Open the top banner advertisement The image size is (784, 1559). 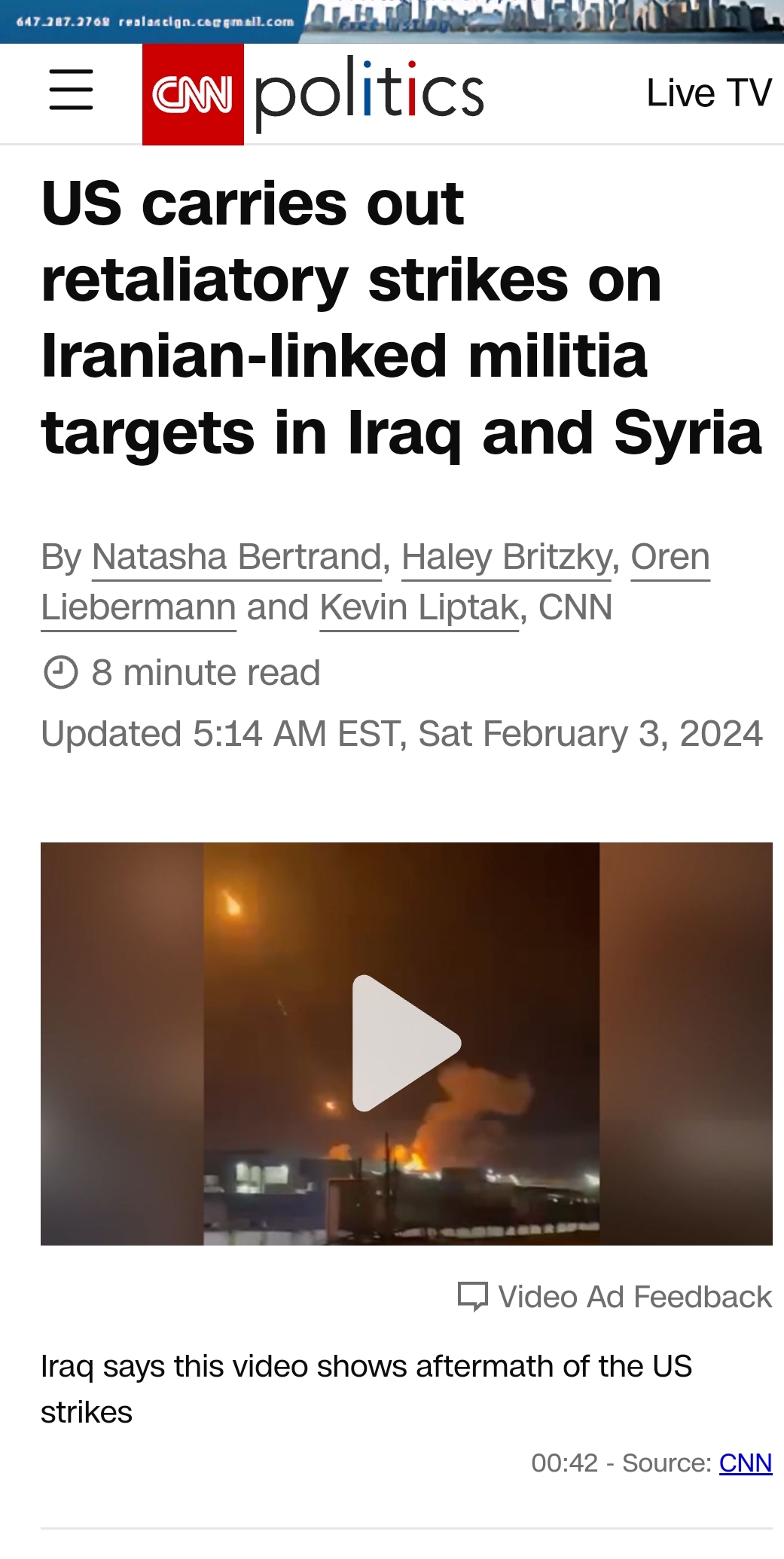[392, 21]
